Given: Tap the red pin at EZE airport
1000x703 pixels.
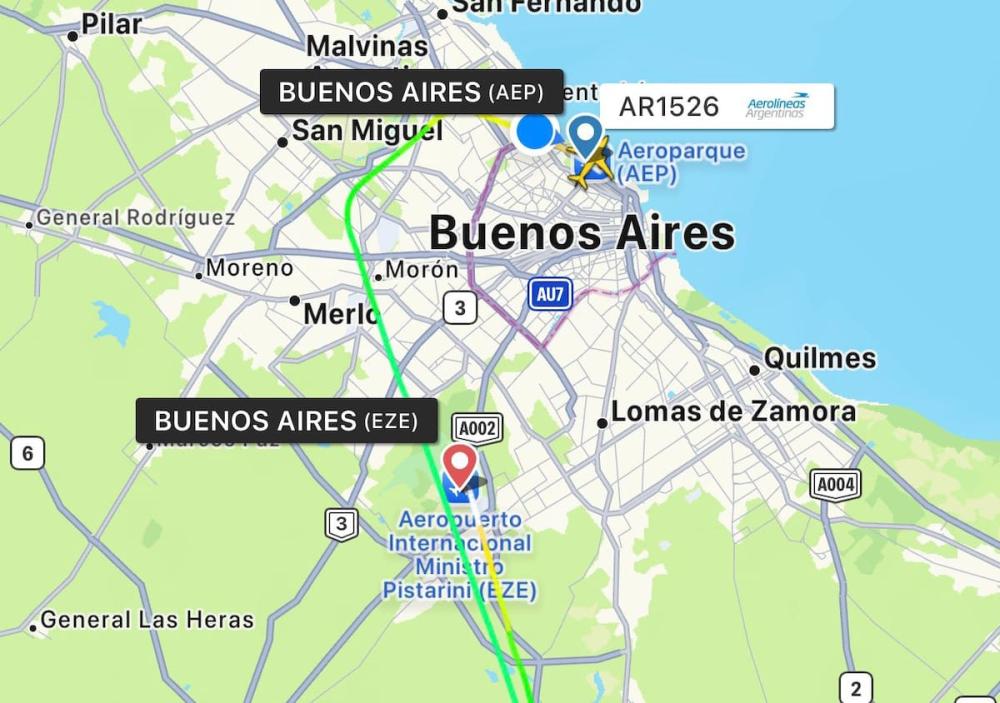Looking at the screenshot, I should [x=460, y=464].
